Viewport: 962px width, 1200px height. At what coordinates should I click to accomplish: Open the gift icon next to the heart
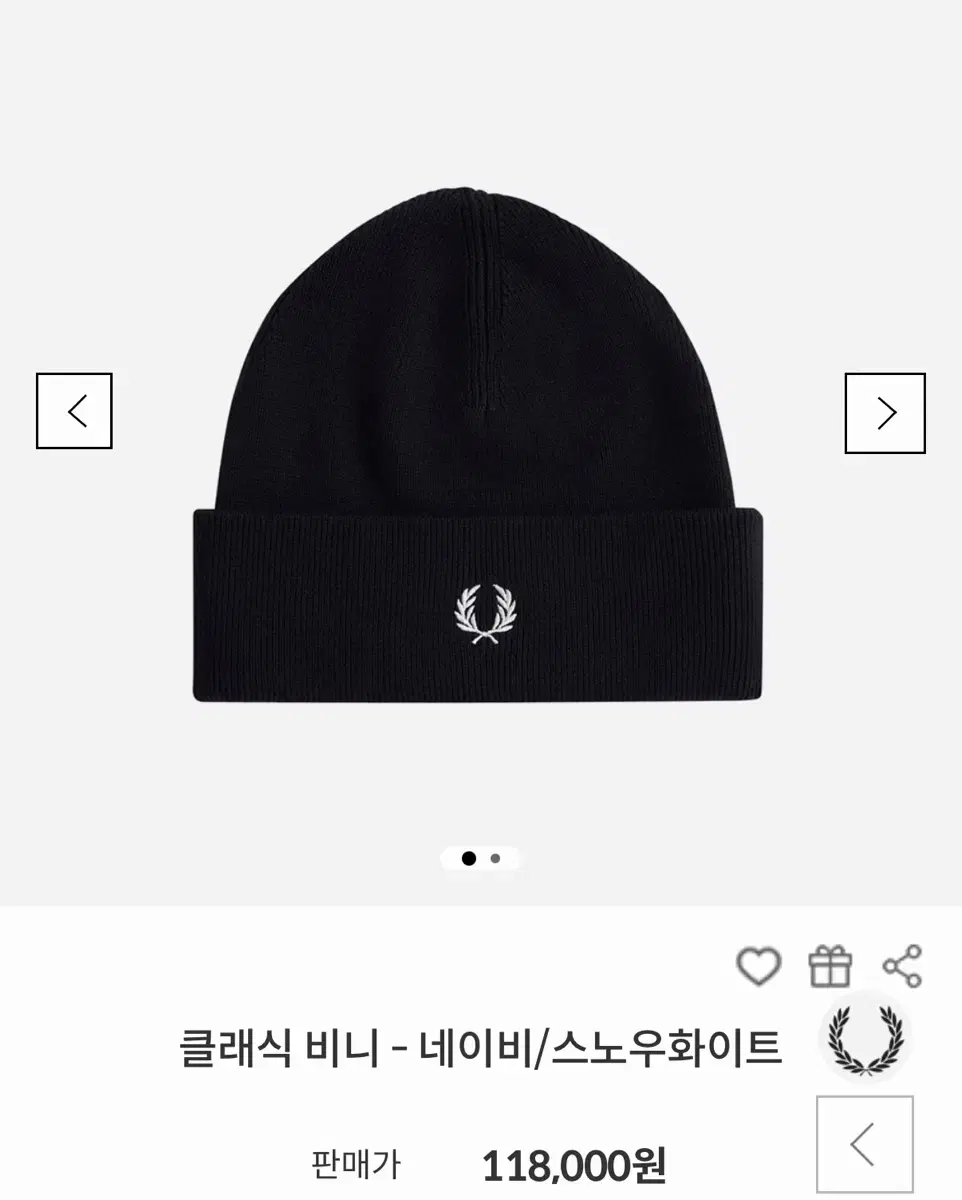point(832,966)
